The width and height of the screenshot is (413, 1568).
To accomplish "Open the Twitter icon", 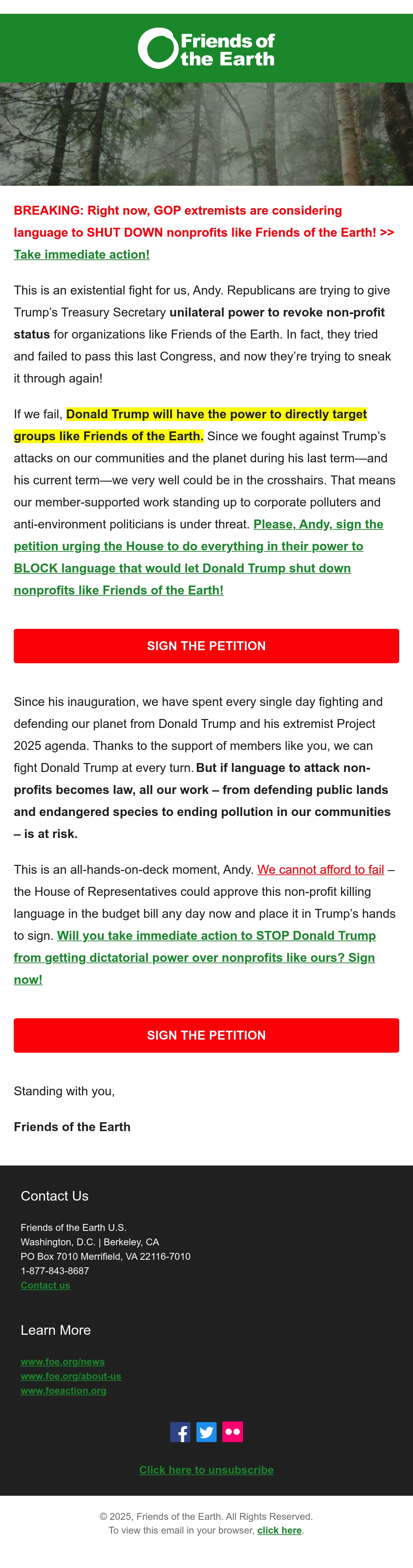I will point(206,1432).
